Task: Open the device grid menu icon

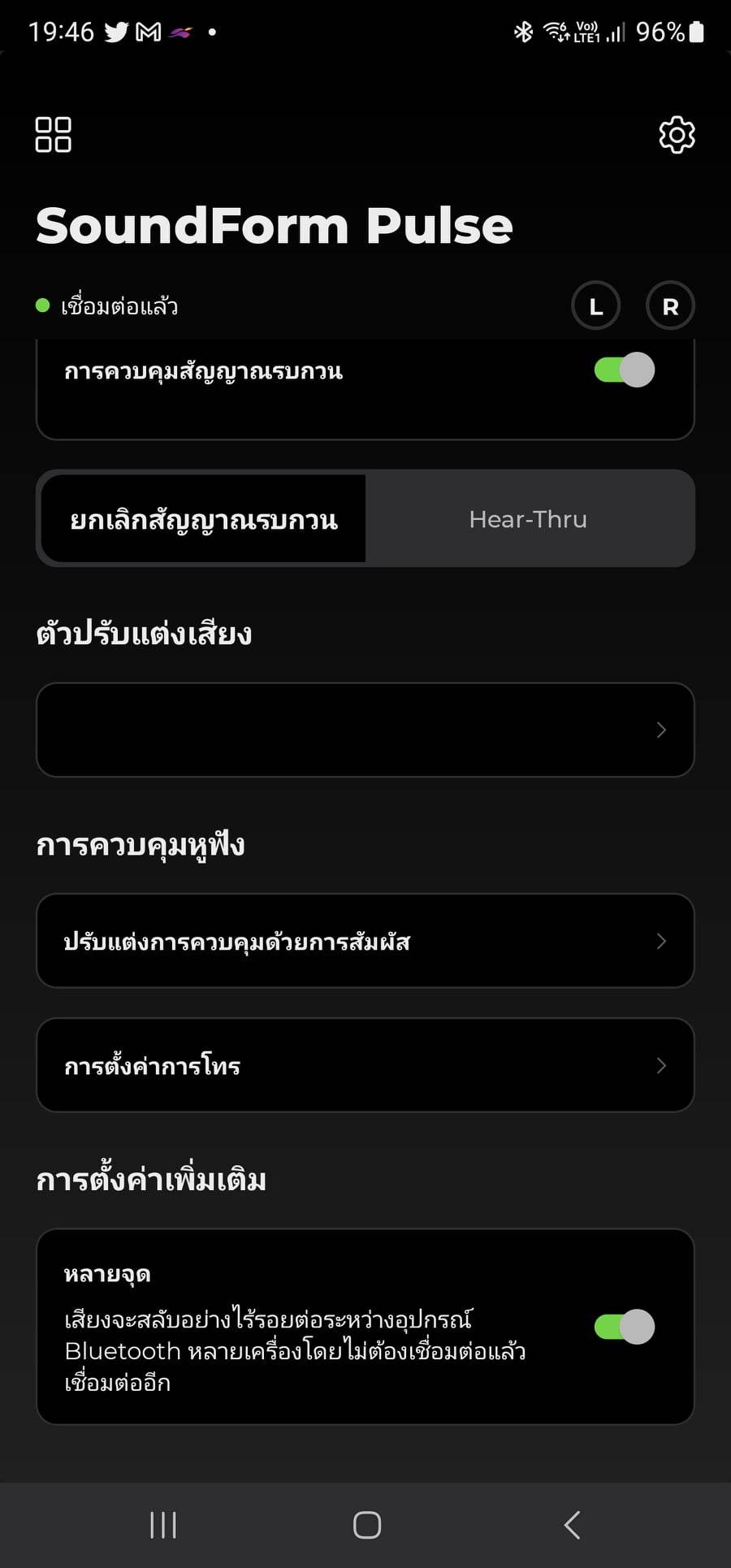Action: 54,135
